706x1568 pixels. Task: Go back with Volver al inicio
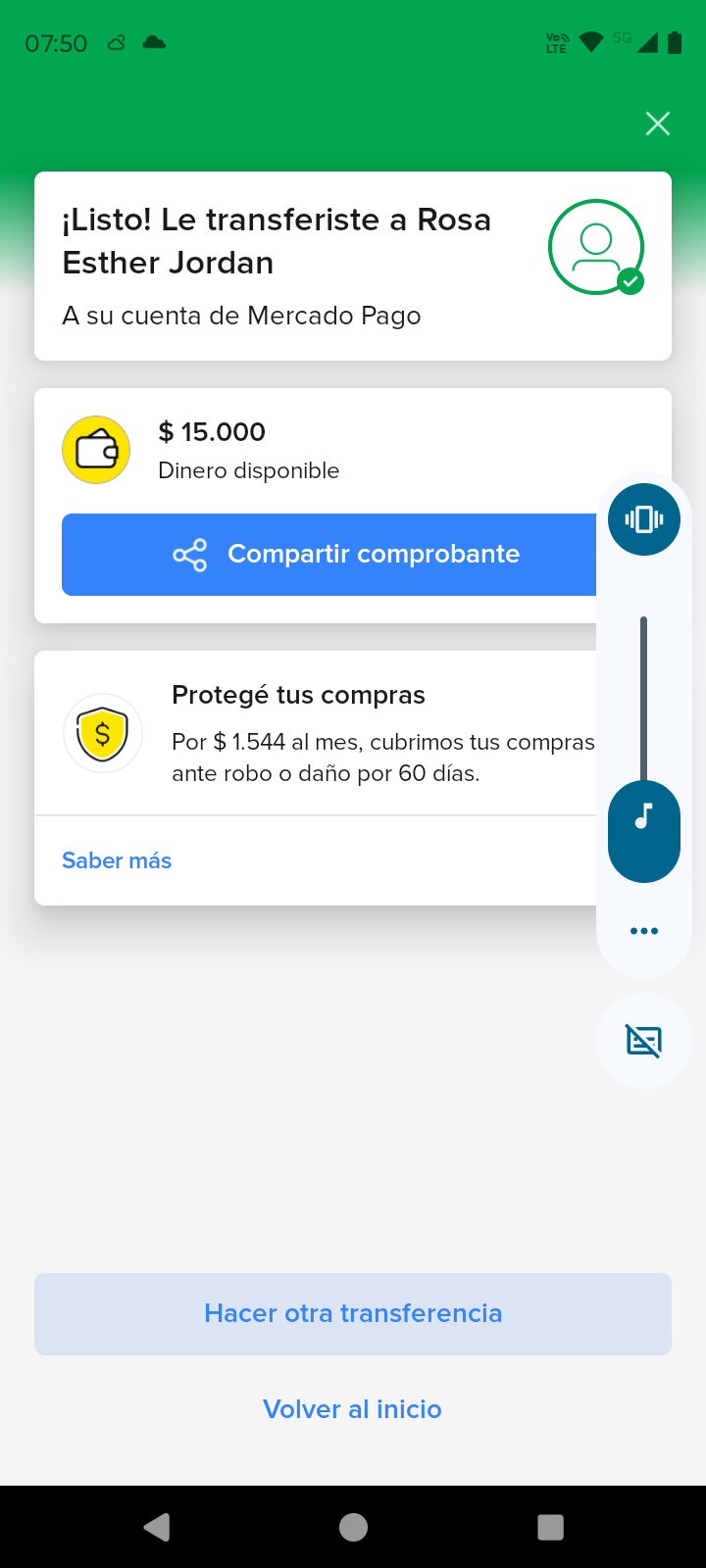click(x=353, y=1409)
